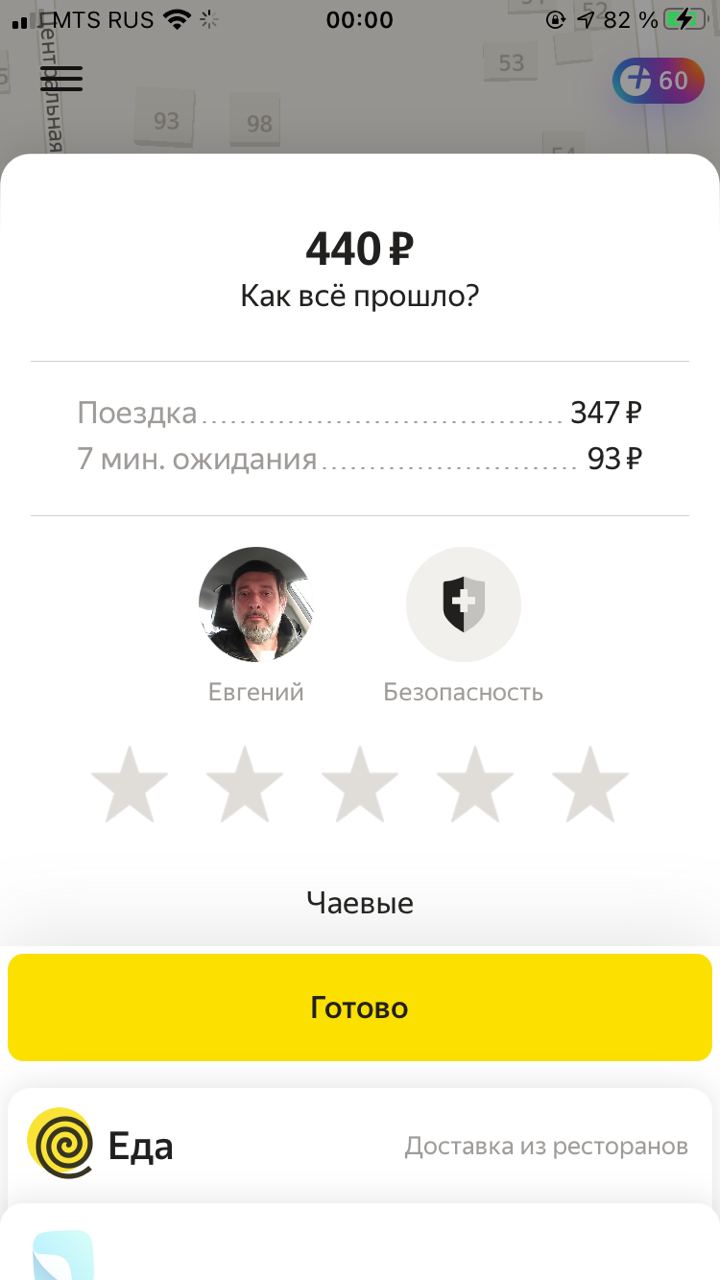Open the Безопасность safety shield

point(463,604)
